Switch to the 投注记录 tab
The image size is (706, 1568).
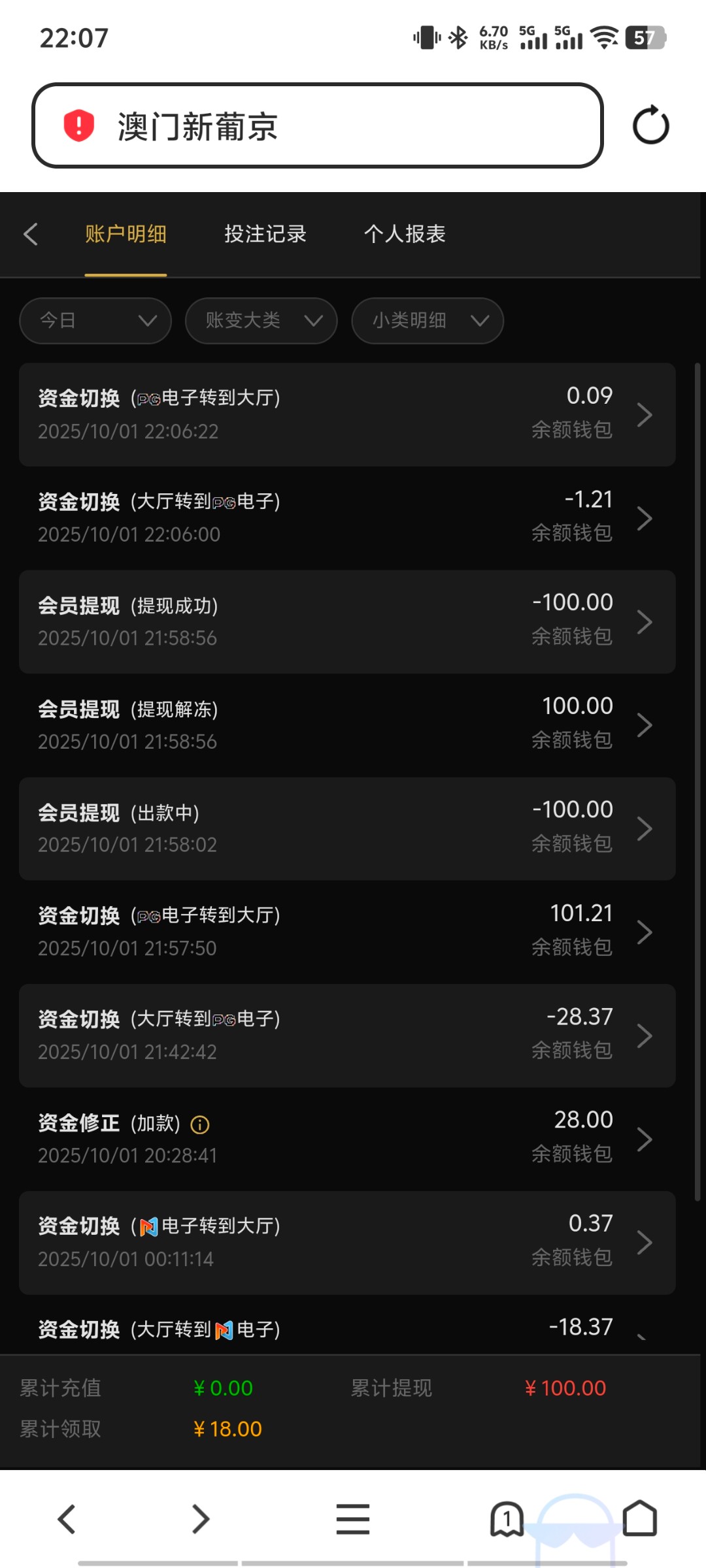tap(265, 234)
